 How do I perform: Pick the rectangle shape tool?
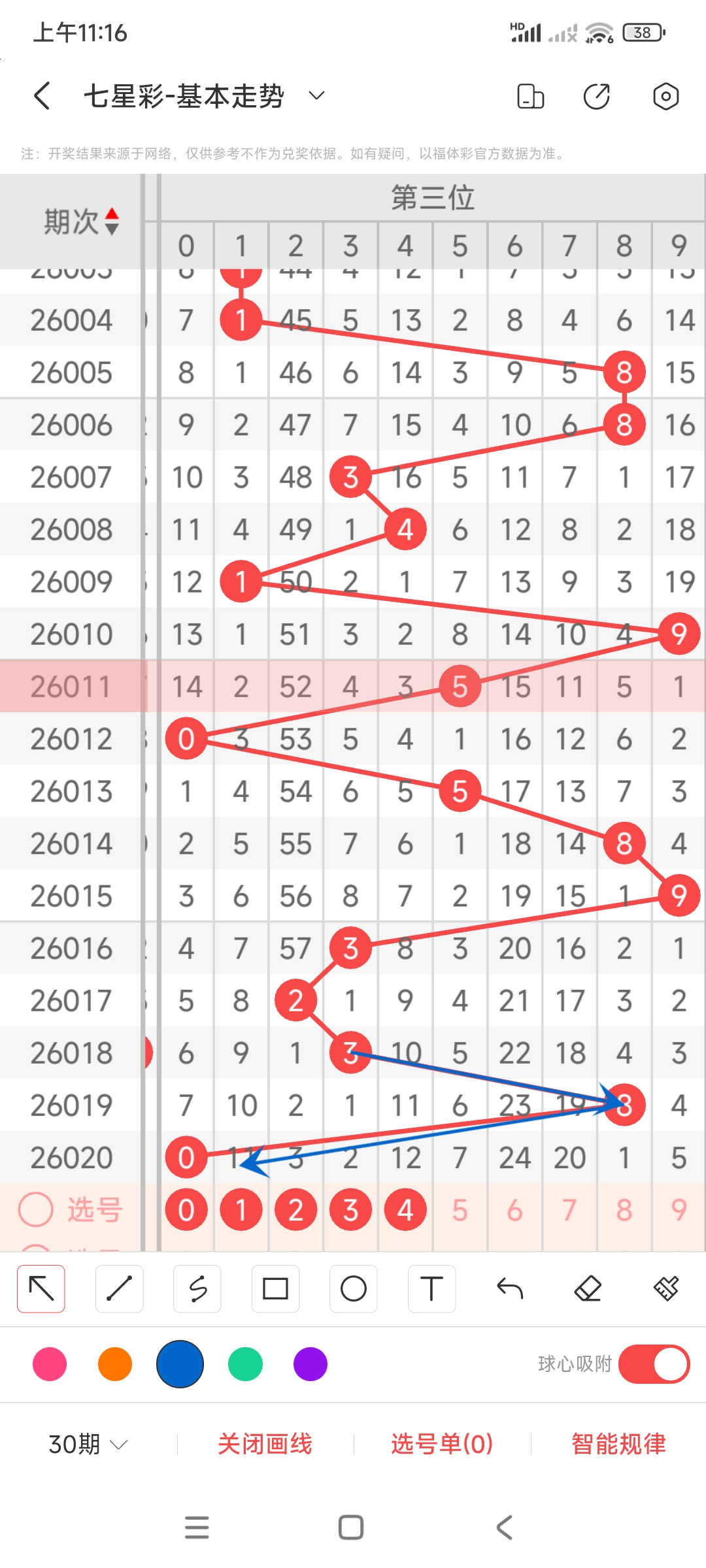[x=275, y=1289]
